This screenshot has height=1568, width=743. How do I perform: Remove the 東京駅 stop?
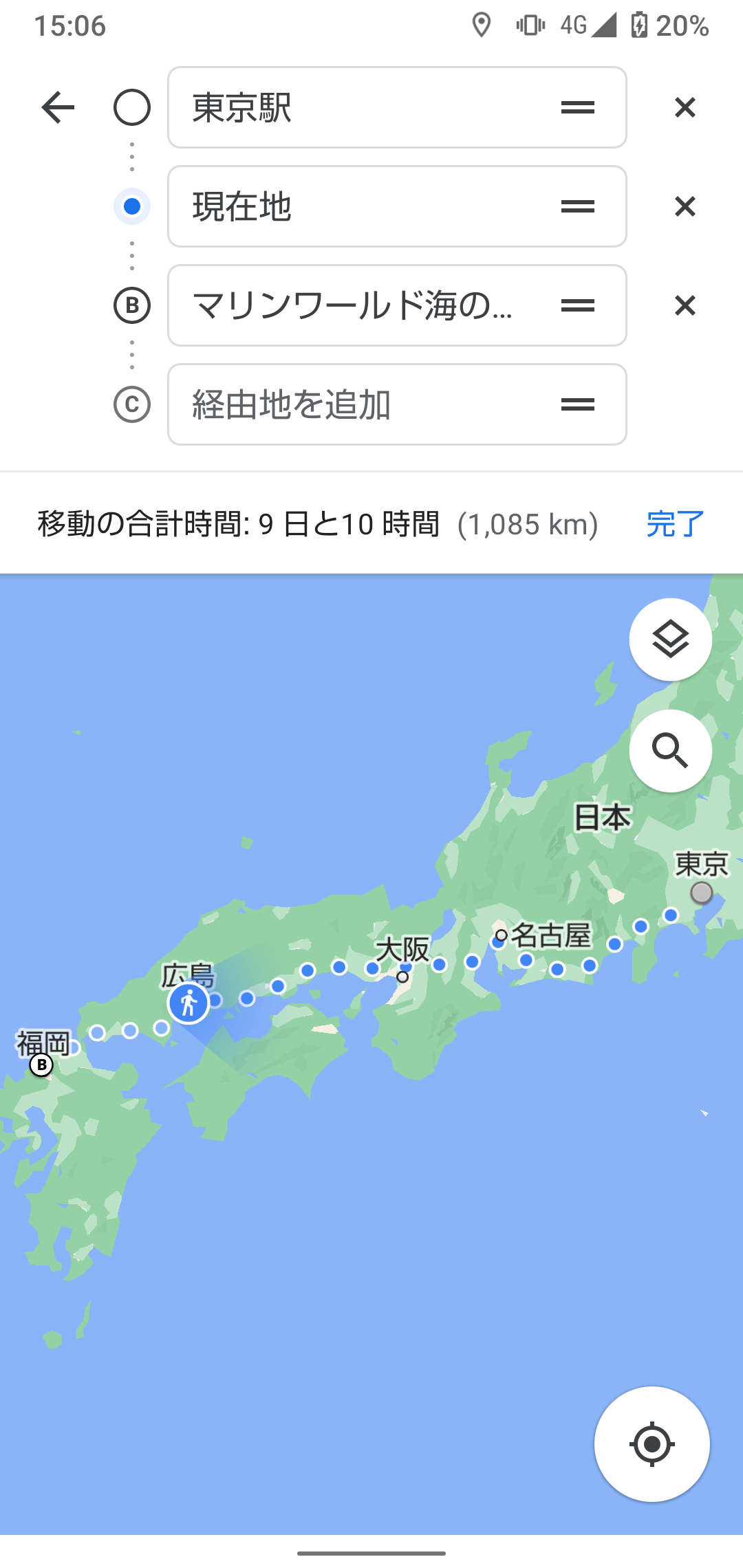(685, 107)
